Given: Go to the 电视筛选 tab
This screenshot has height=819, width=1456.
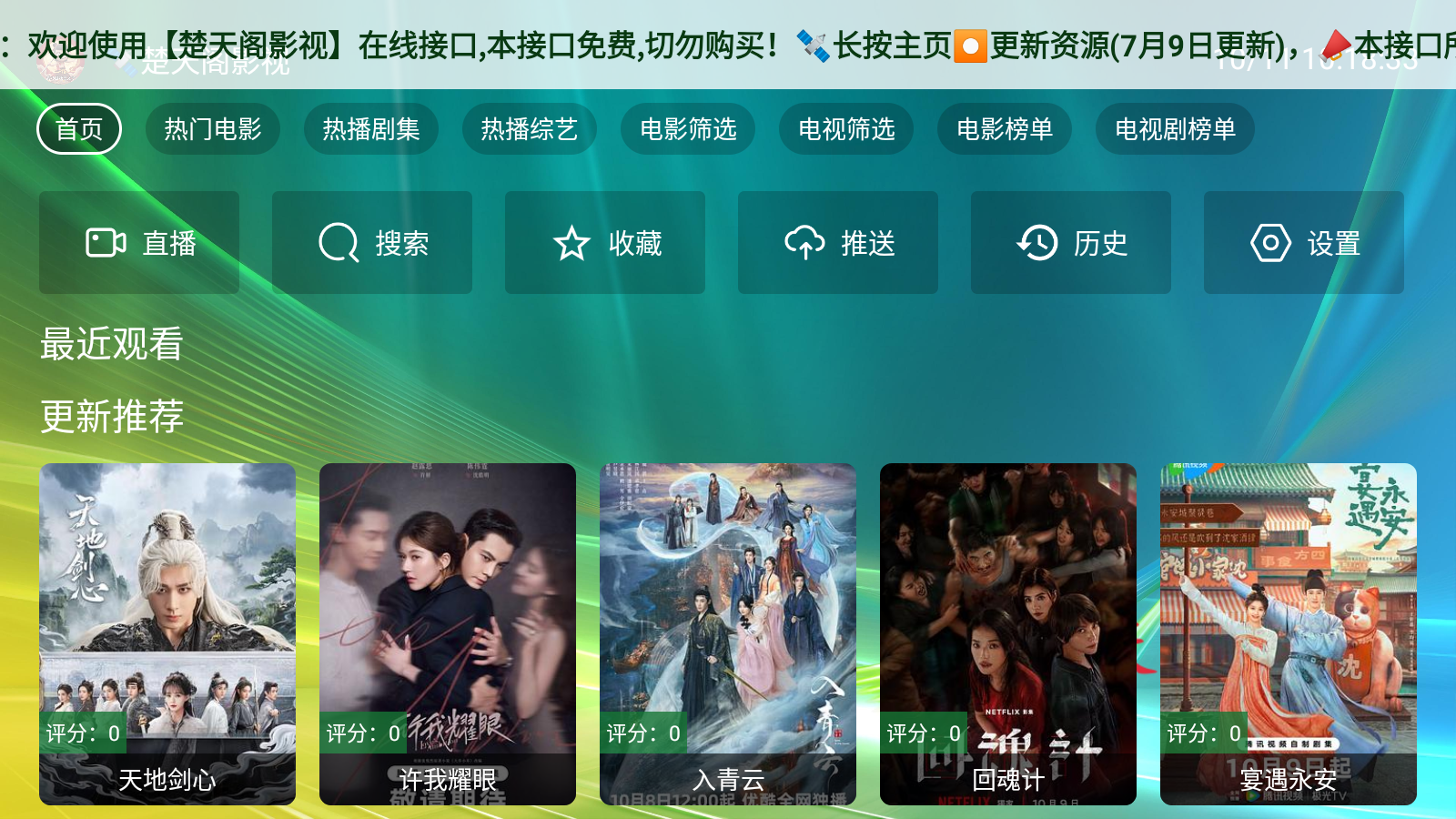Looking at the screenshot, I should point(846,129).
